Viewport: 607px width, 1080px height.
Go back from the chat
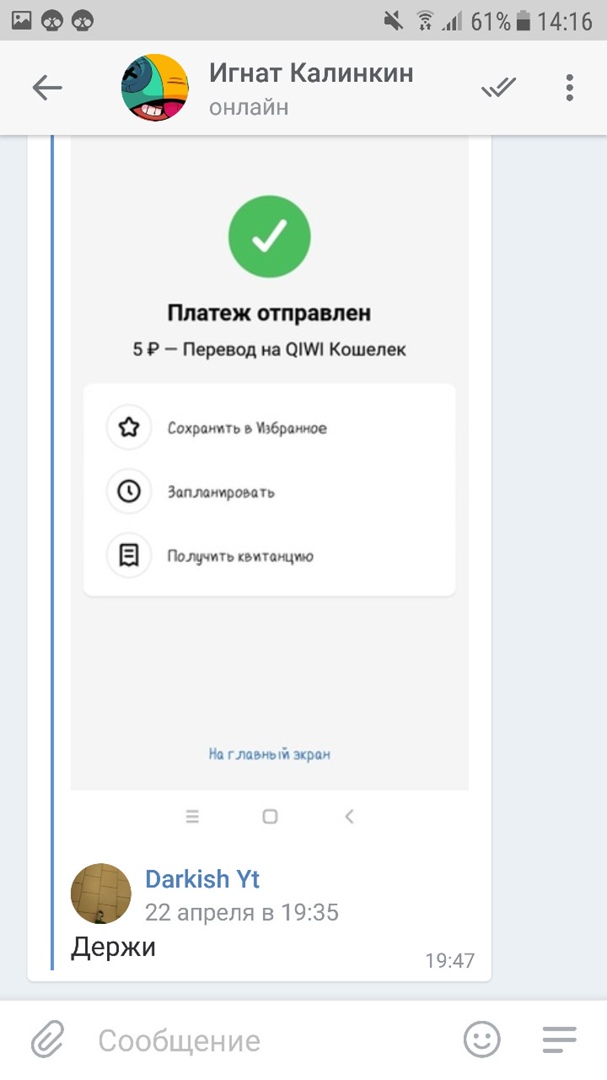(x=47, y=88)
